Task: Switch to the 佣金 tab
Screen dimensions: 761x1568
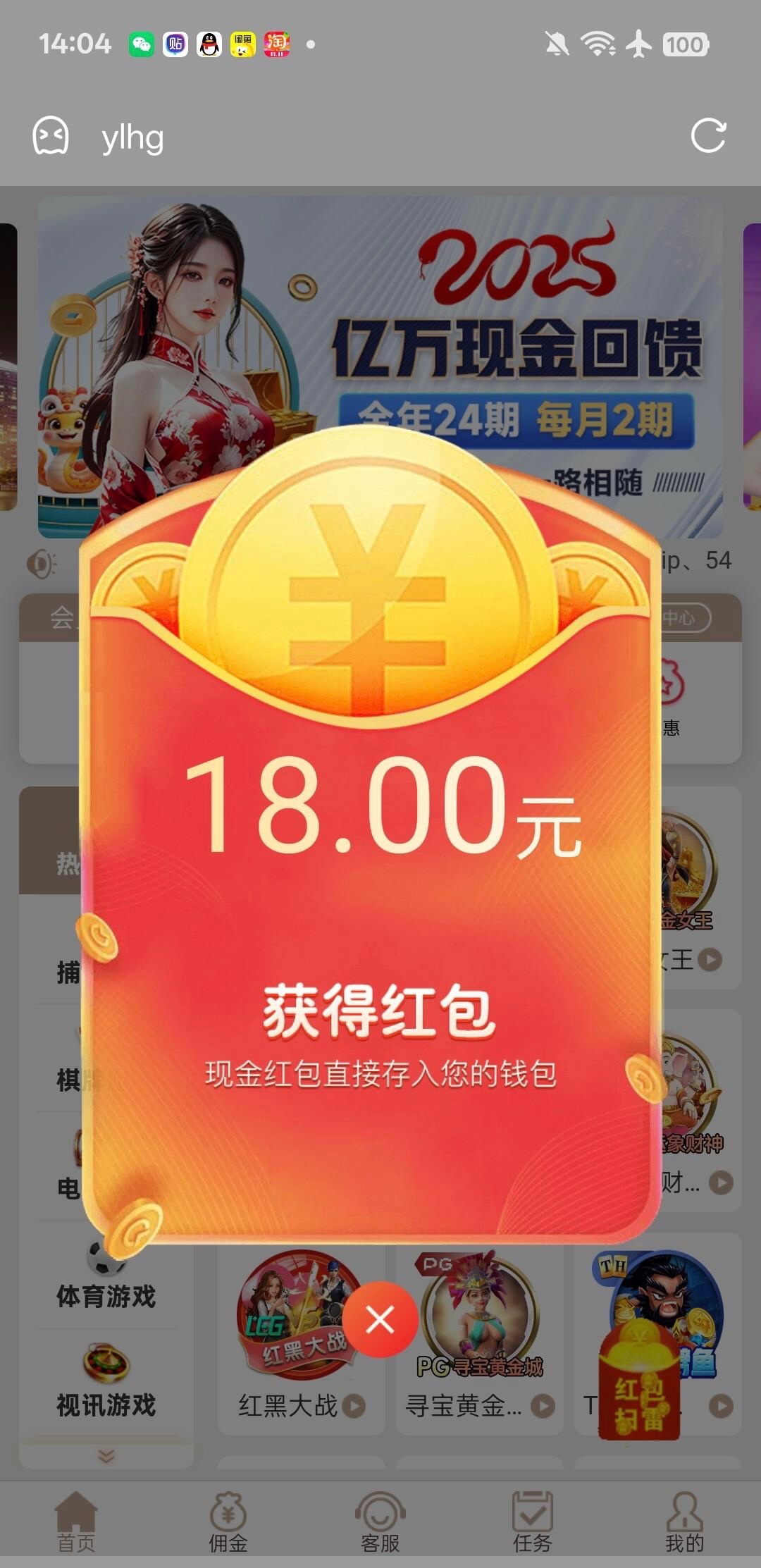Action: pos(228,1521)
